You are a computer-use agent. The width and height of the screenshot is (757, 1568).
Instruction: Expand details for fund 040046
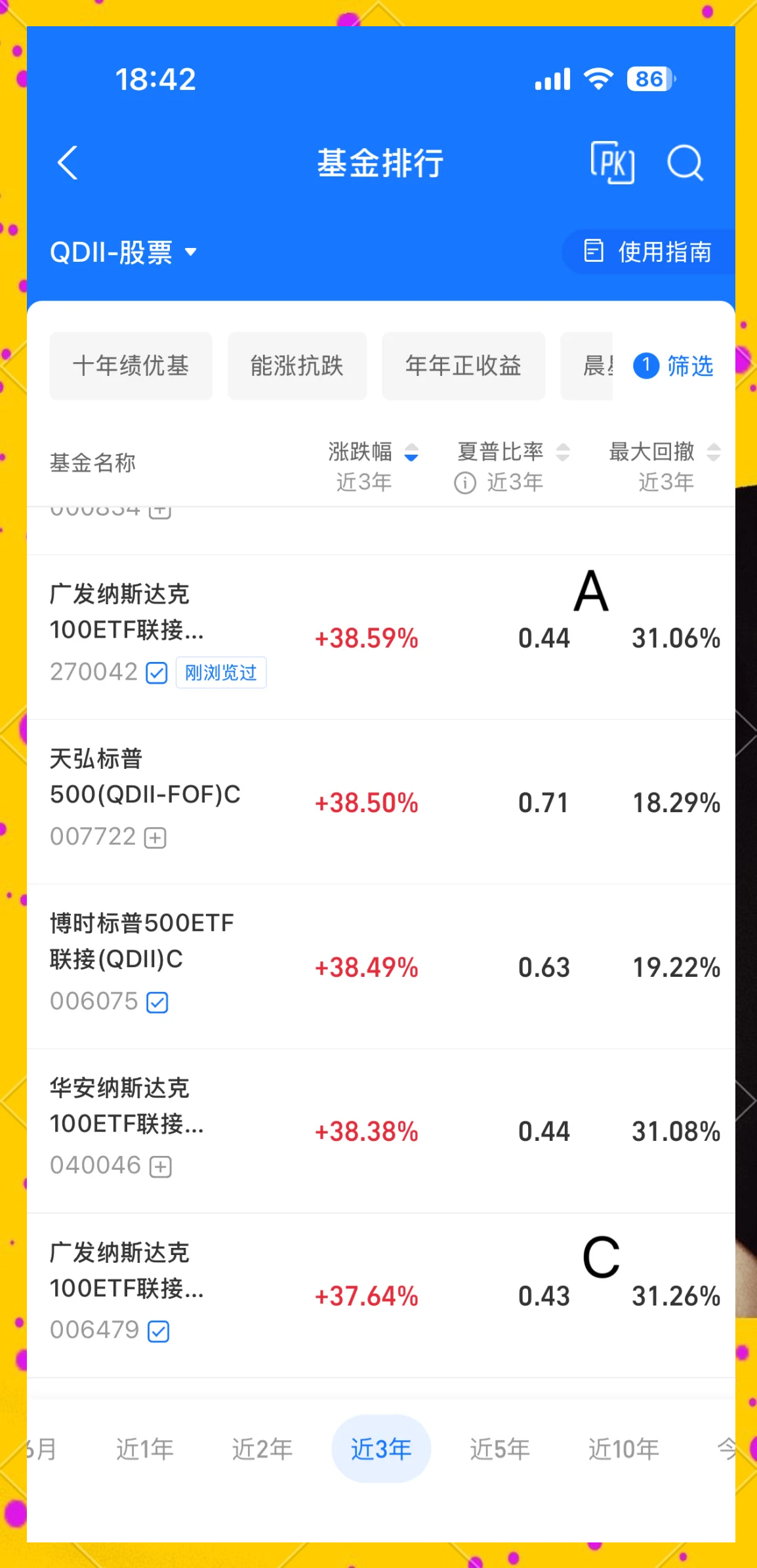(160, 1166)
